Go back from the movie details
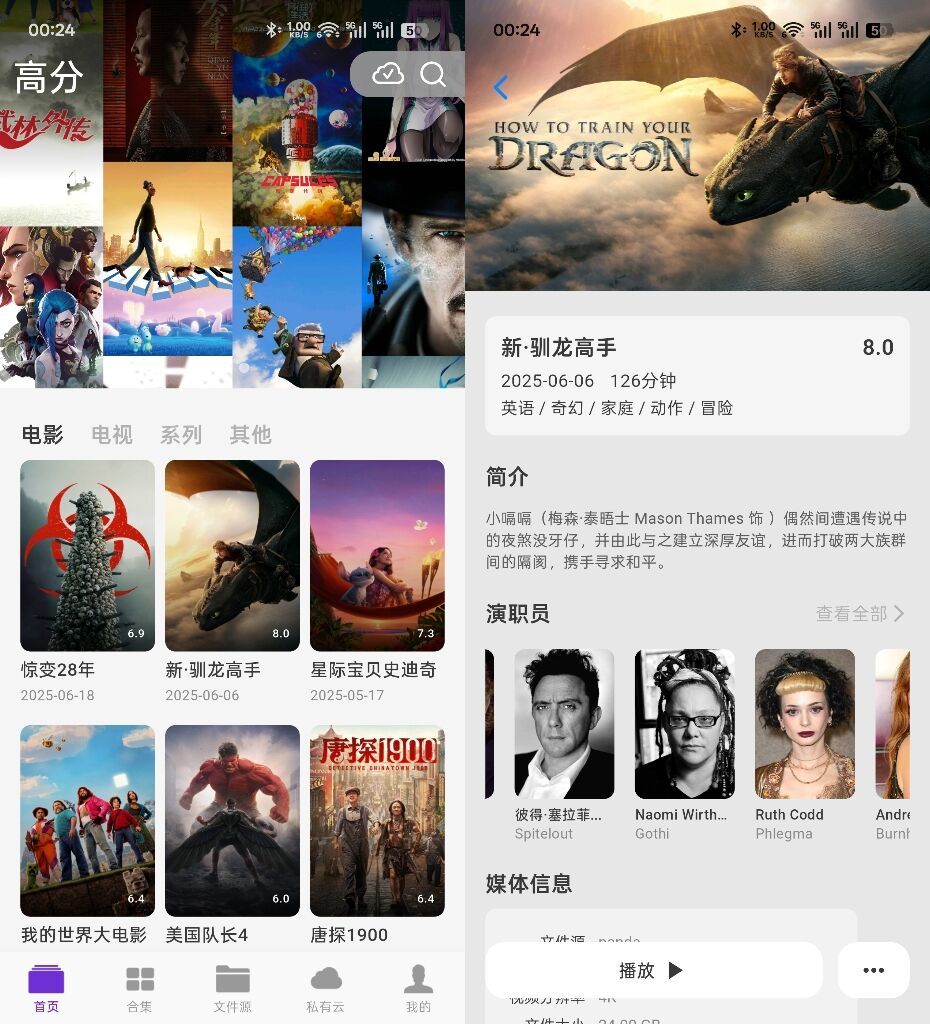Screen dimensions: 930x1024 point(501,88)
